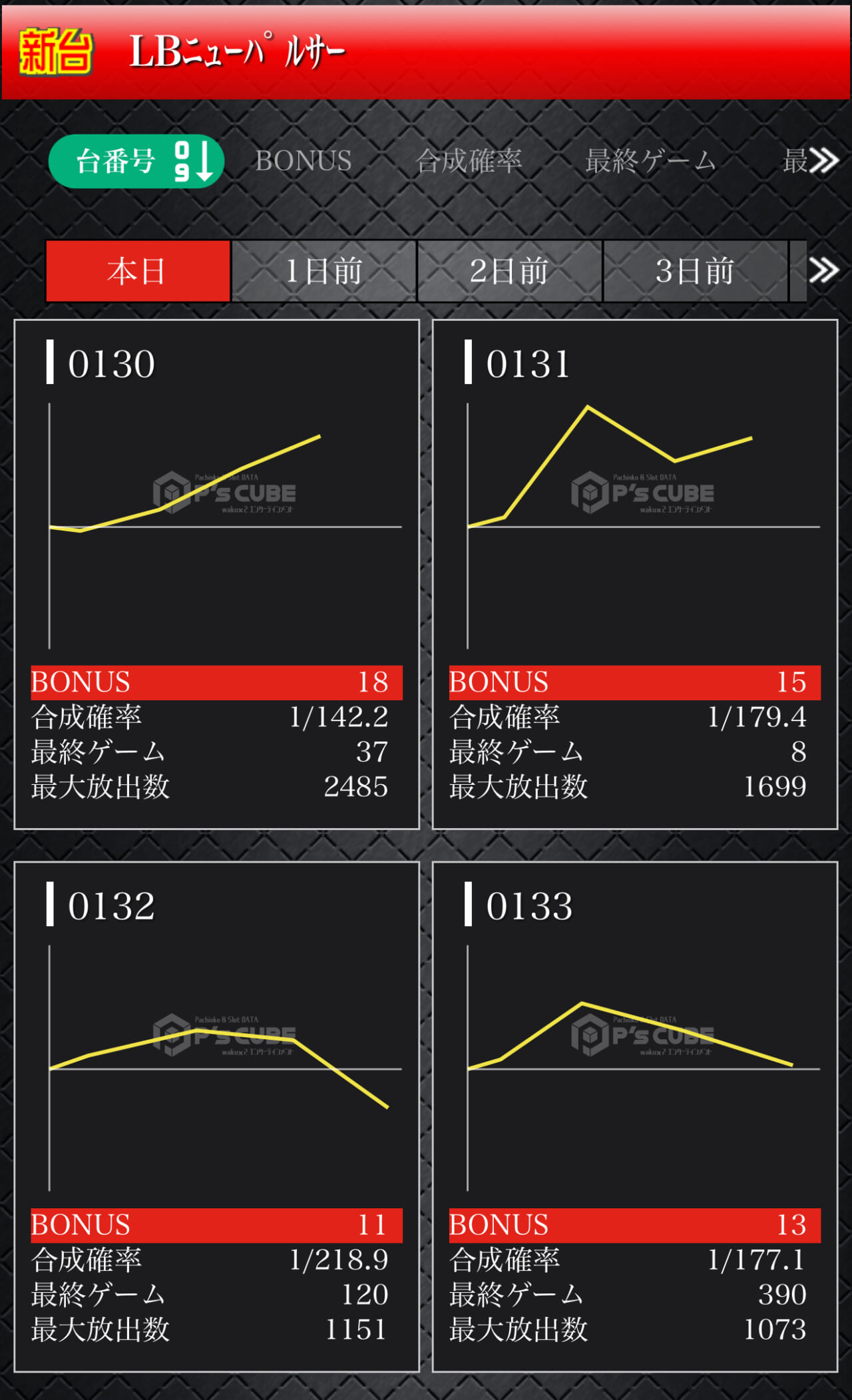
Task: Switch to the 2日前 tab
Action: 509,272
